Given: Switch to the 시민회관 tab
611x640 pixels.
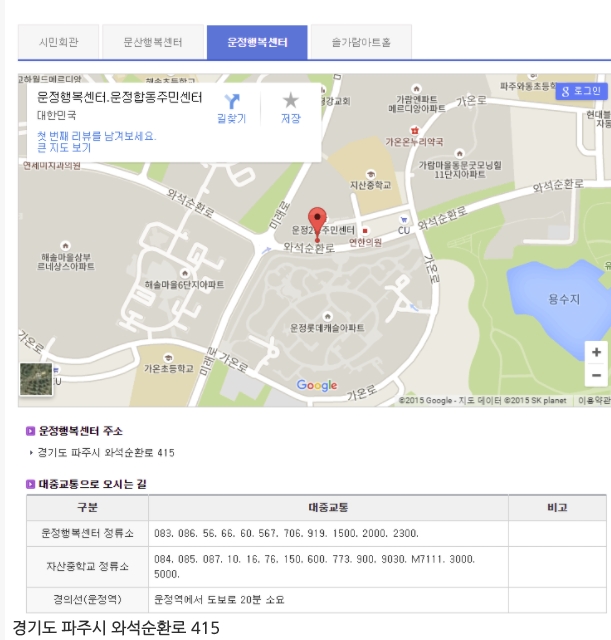Looking at the screenshot, I should 58,43.
